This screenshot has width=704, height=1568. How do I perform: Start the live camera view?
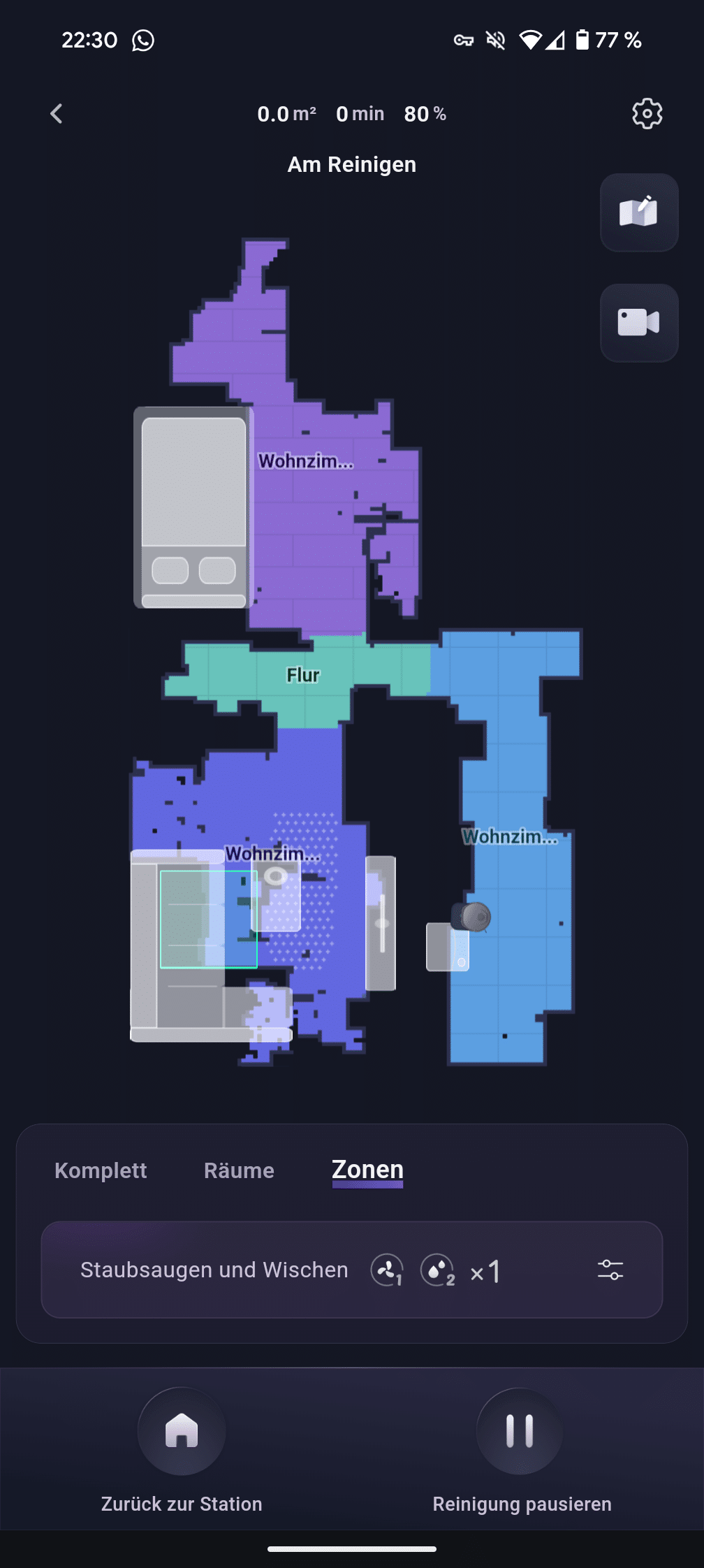639,323
